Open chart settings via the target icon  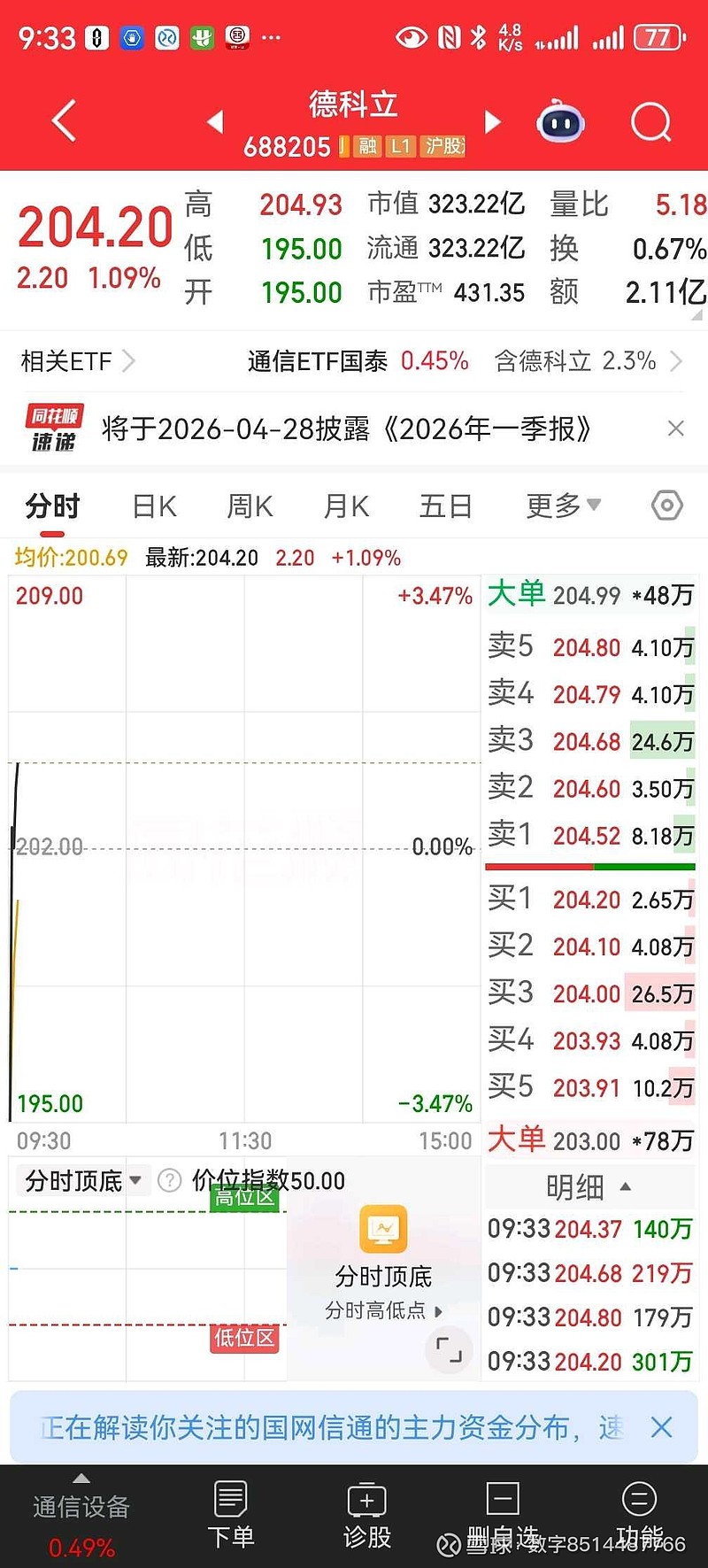pos(666,505)
